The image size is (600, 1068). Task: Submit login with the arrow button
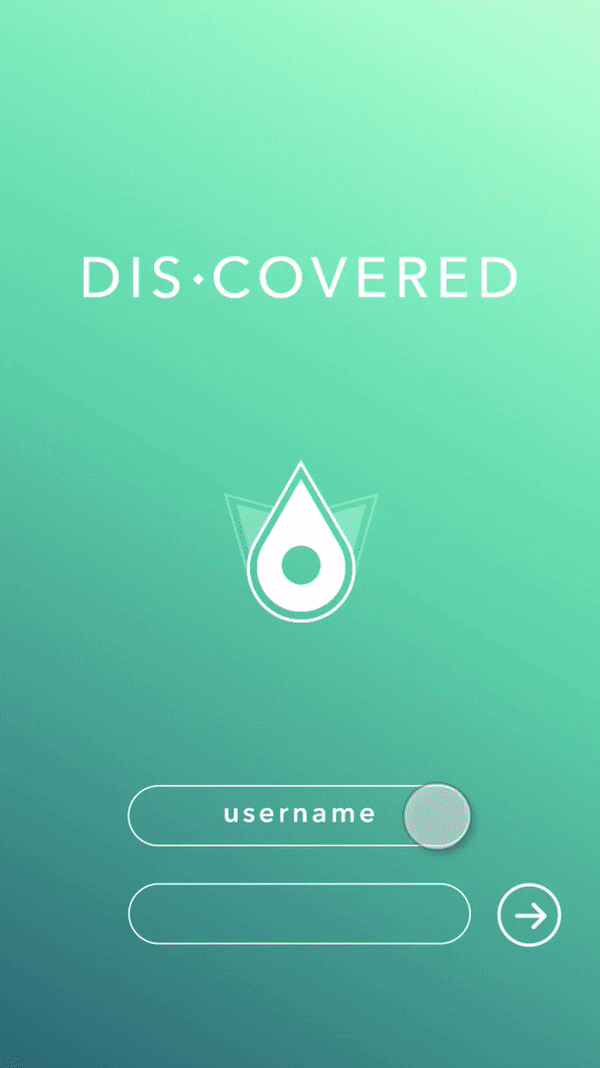pos(529,915)
